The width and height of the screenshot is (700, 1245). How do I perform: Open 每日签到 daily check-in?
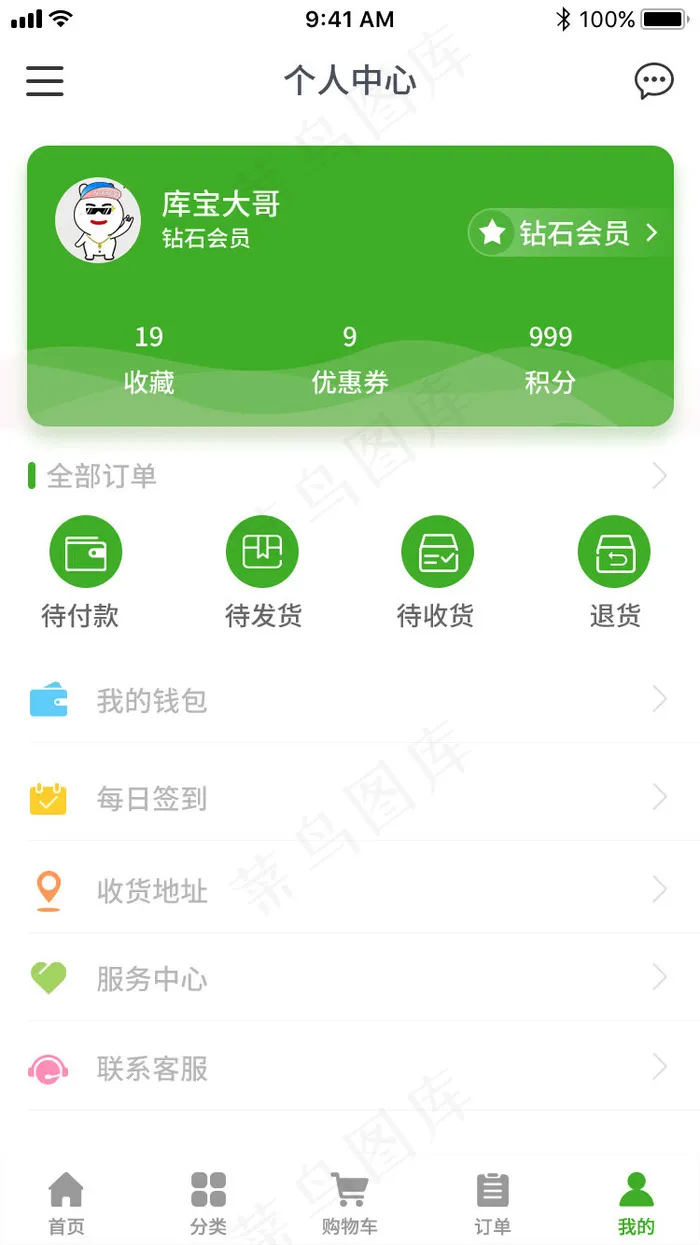350,798
